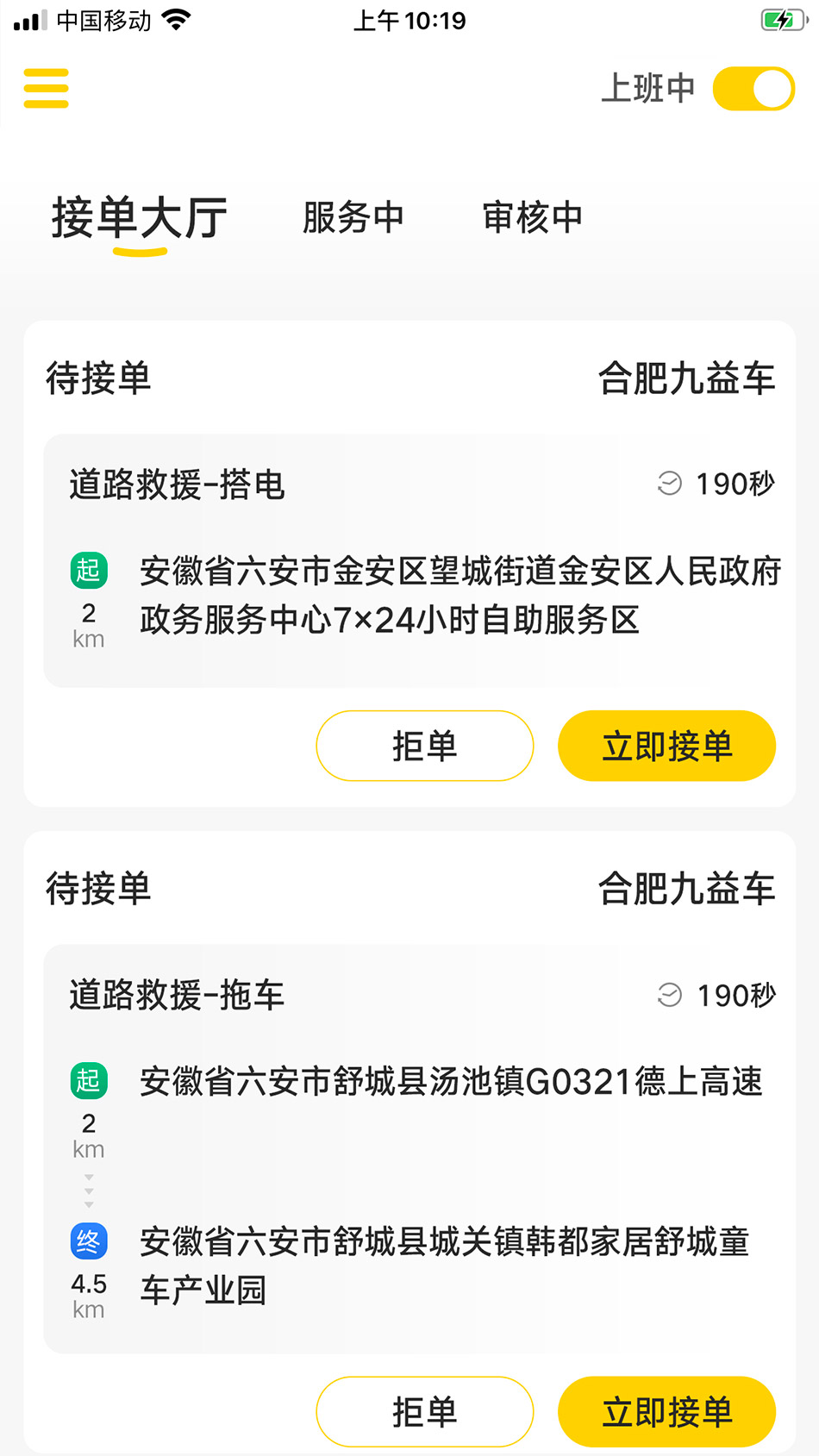Select the 接单大厅 tab

click(140, 217)
